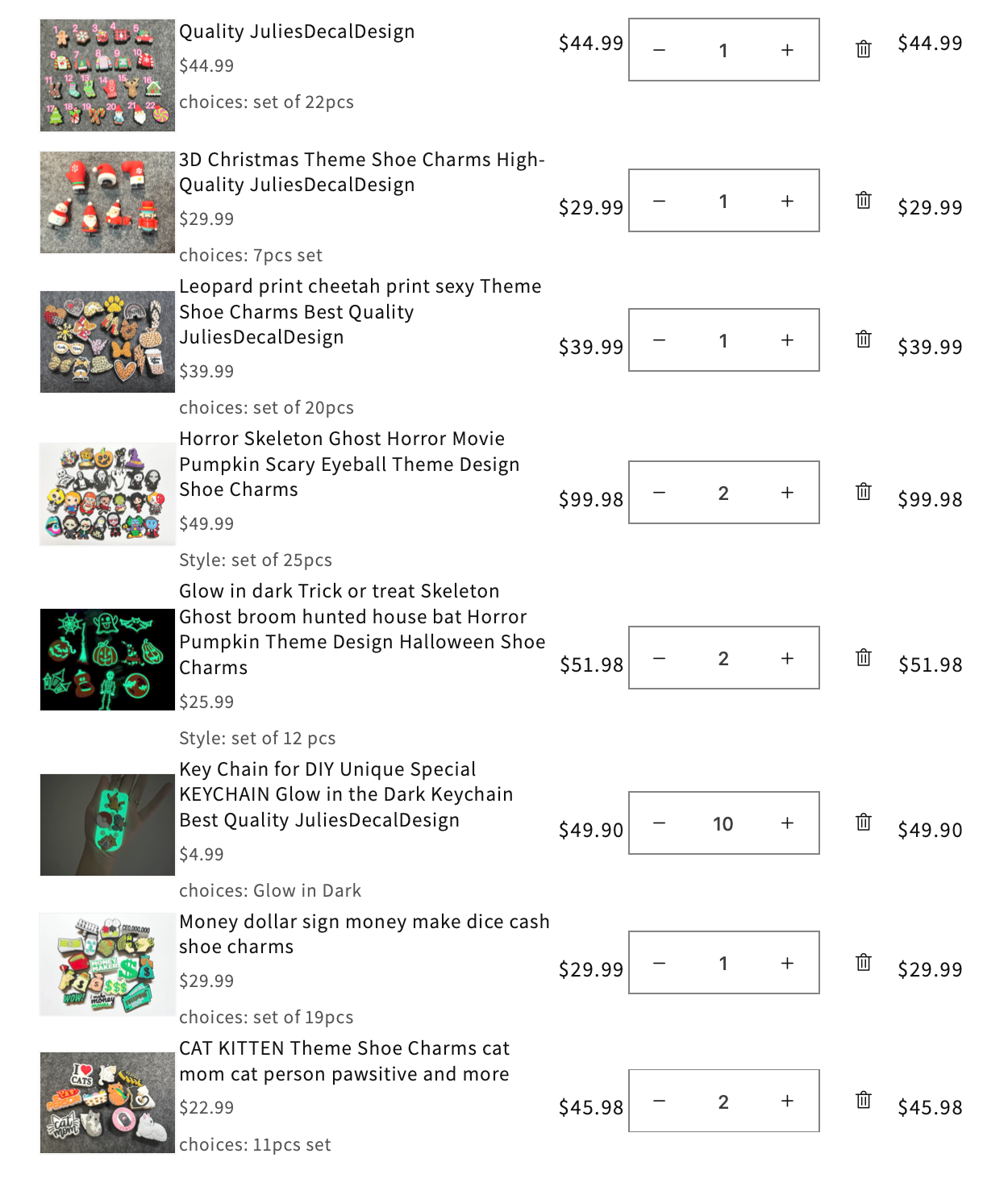Screen dimensions: 1008x1187
Task: Open the Money dollar sign shoe charms image
Action: click(107, 964)
